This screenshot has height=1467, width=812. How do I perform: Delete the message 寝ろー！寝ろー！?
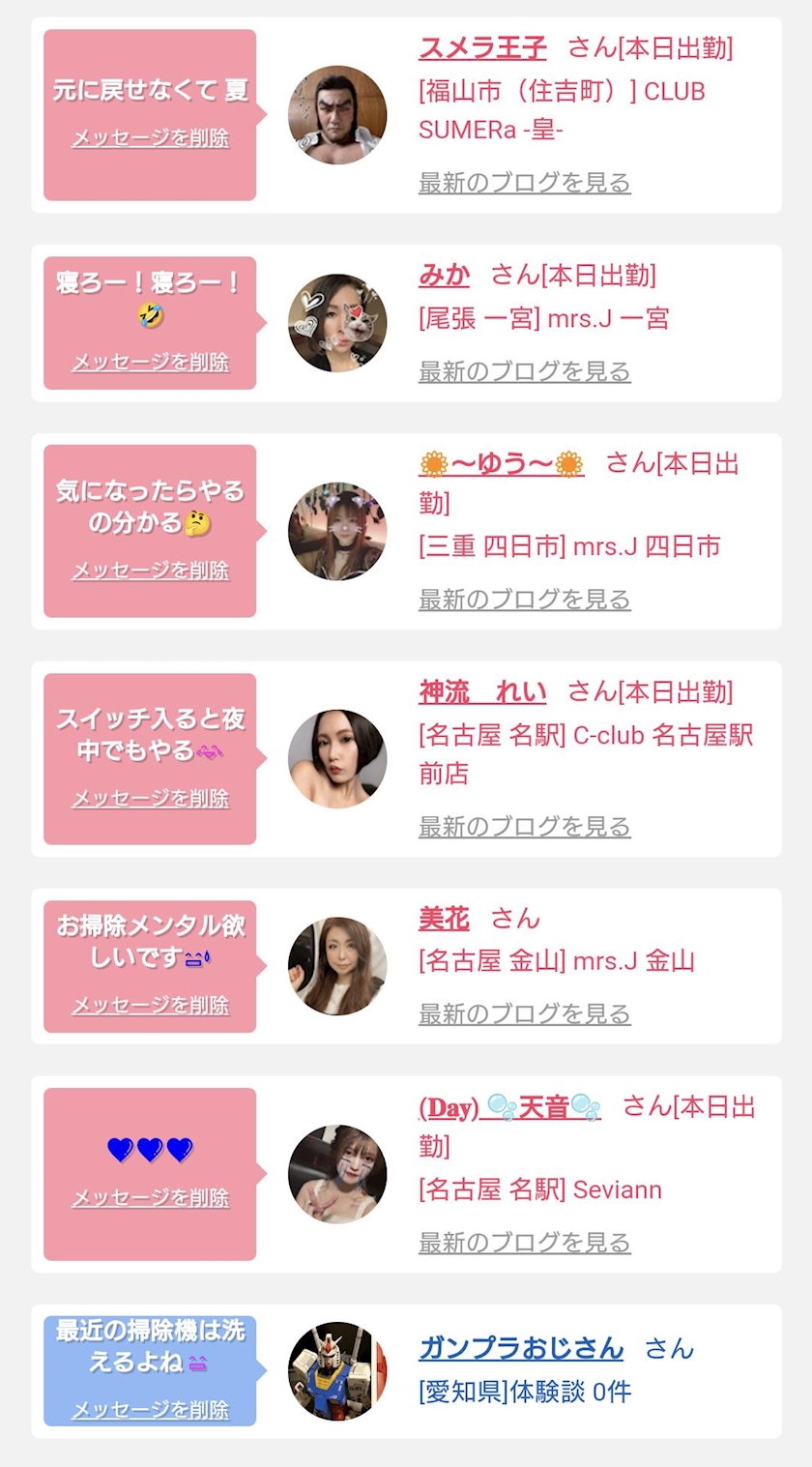[x=151, y=363]
